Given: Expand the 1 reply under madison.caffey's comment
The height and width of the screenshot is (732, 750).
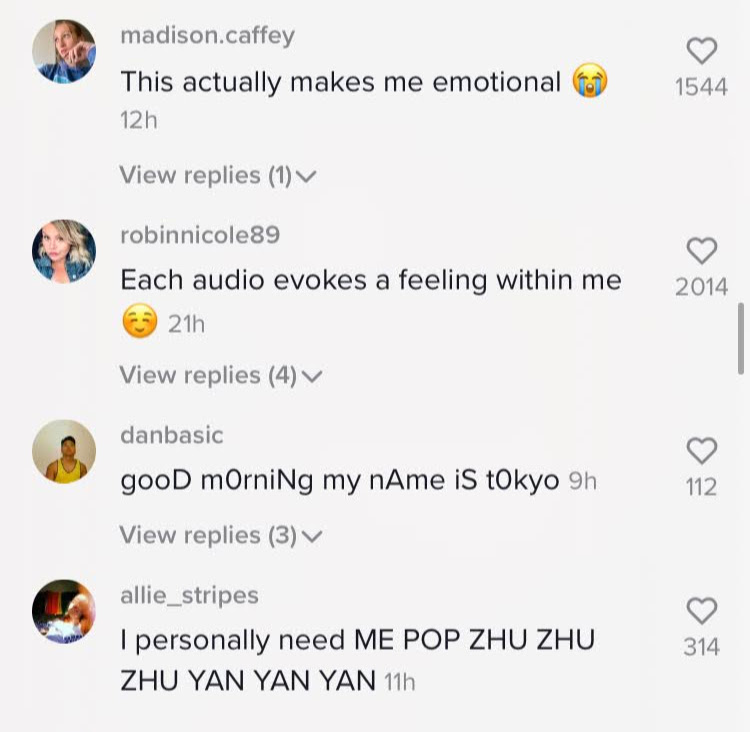Looking at the screenshot, I should click(217, 175).
